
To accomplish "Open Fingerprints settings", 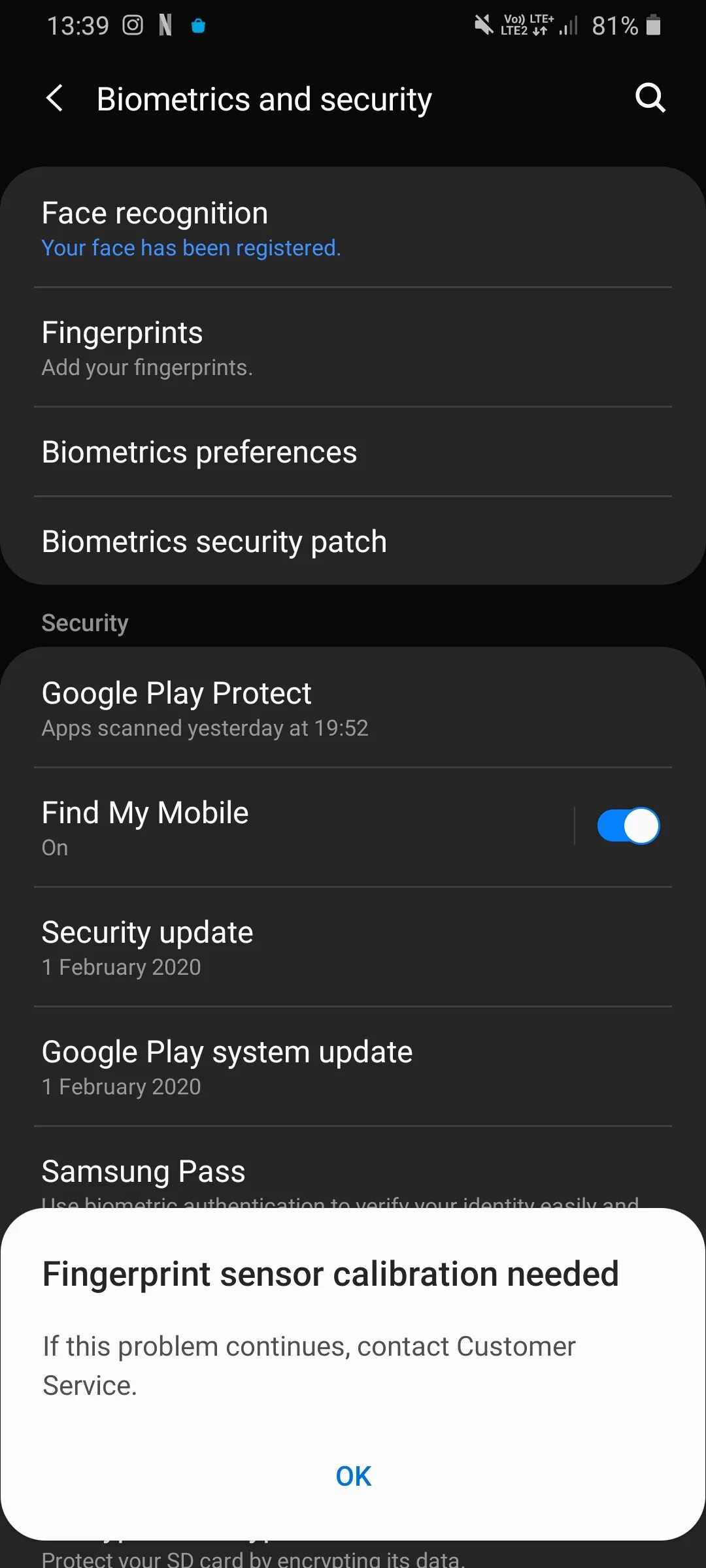I will (353, 348).
